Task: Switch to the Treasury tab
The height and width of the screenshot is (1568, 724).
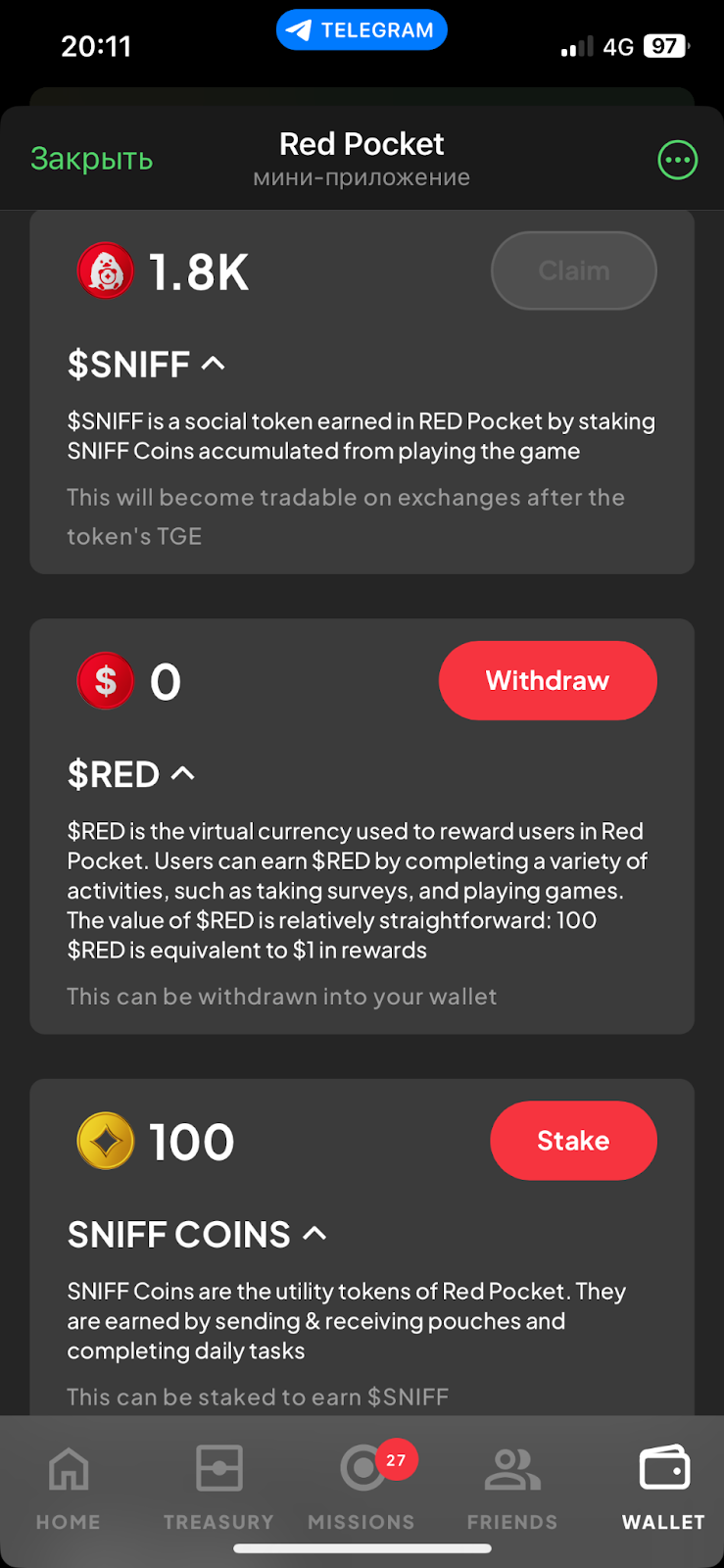Action: pyautogui.click(x=218, y=1486)
